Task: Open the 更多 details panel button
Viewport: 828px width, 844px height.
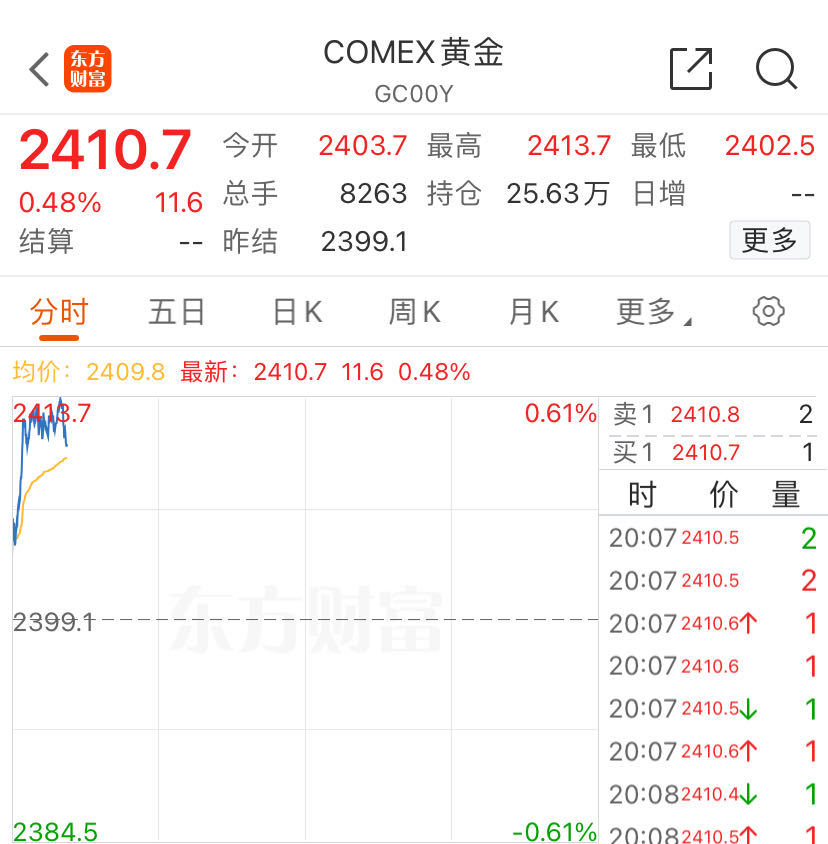Action: (769, 240)
